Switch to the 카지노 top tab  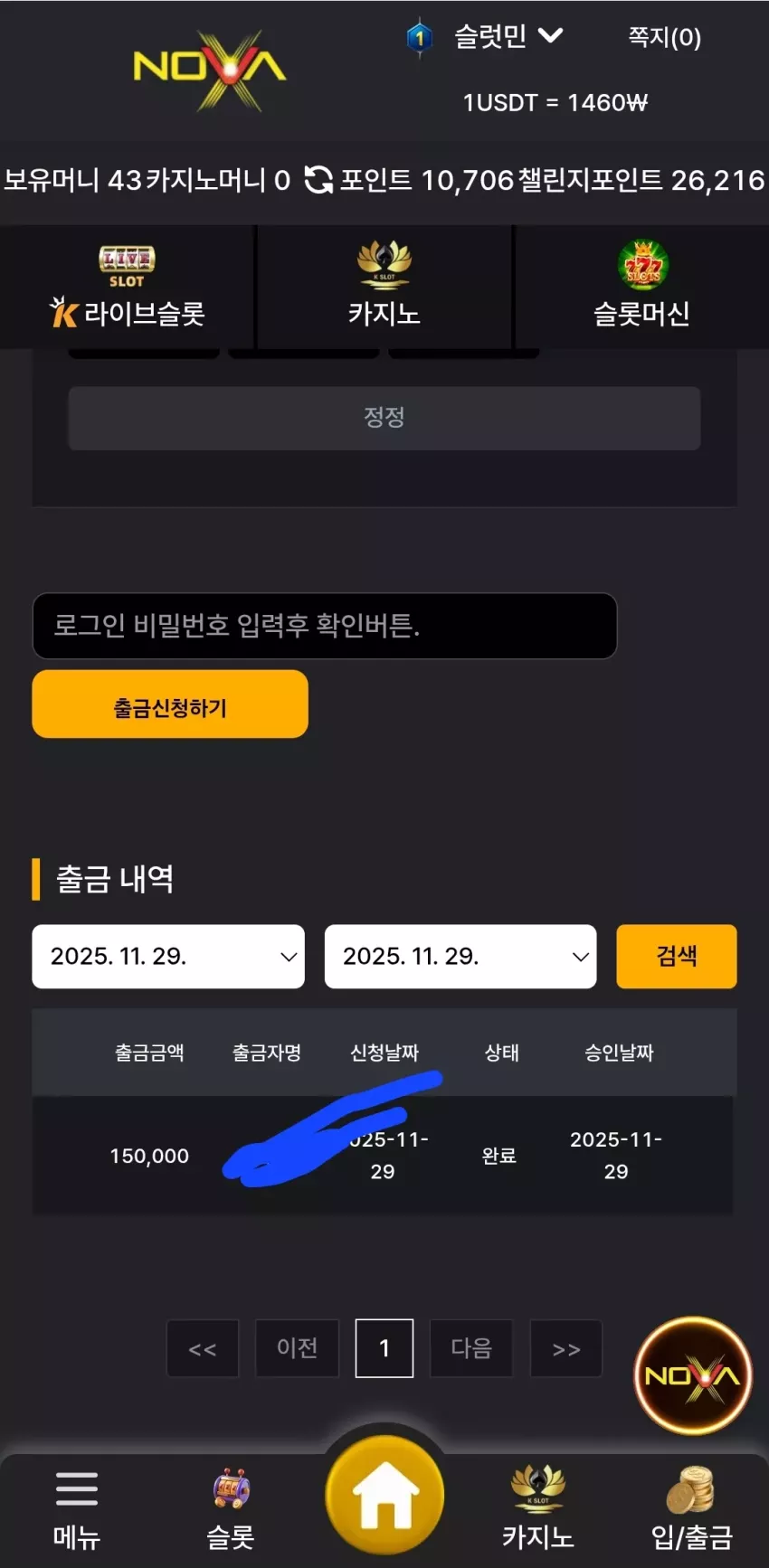384,287
